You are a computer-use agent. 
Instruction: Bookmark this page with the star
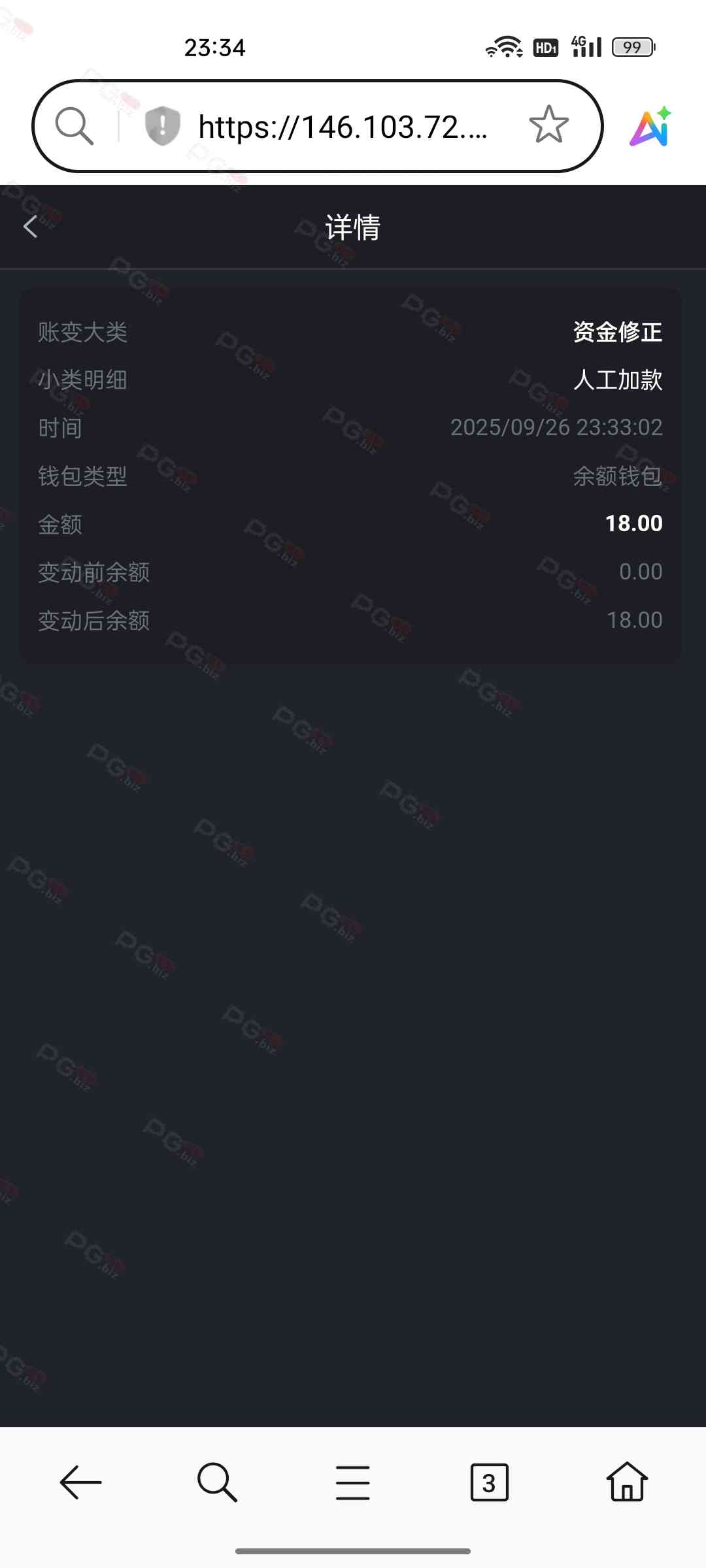pyautogui.click(x=548, y=125)
